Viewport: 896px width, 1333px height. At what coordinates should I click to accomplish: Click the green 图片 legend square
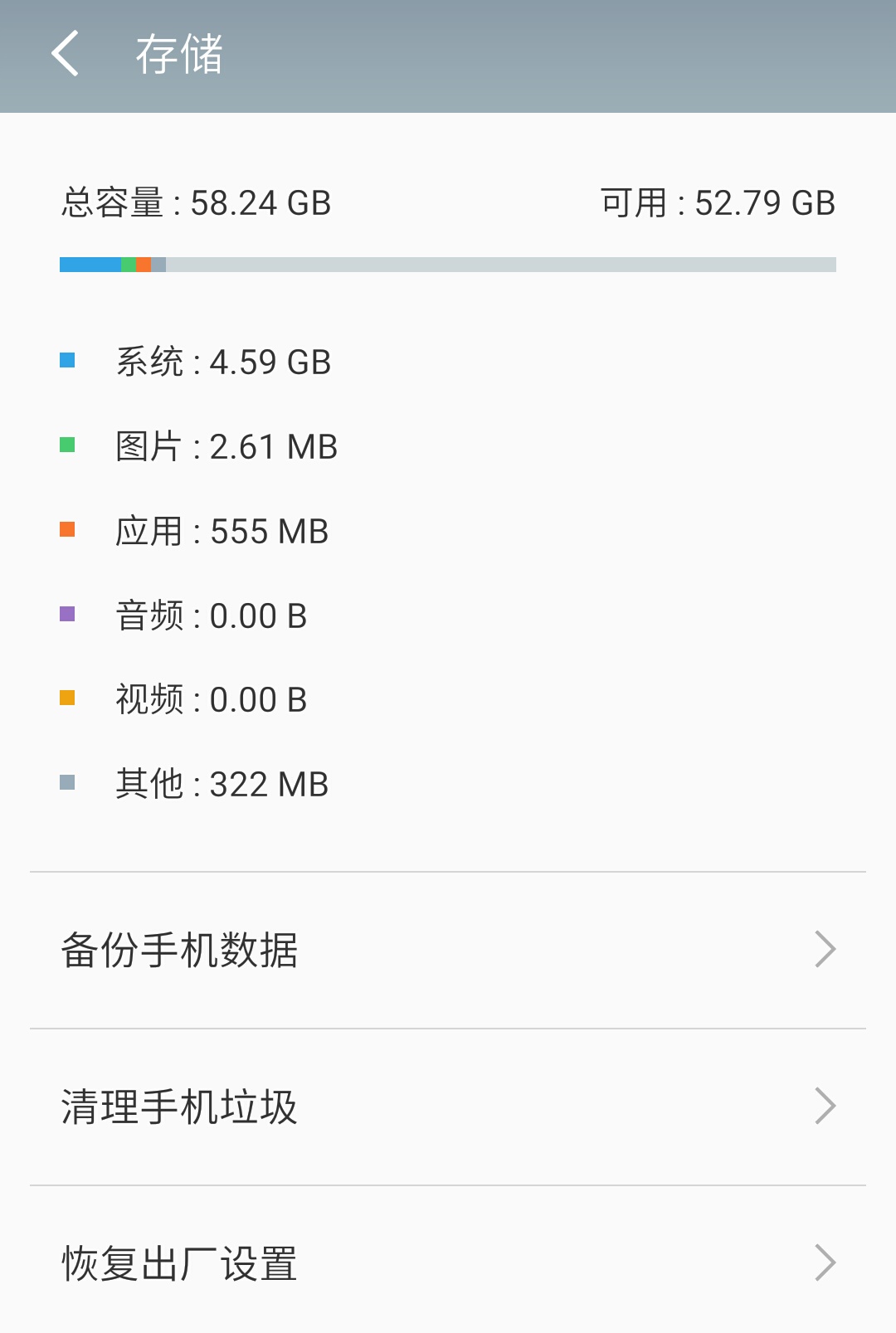[x=68, y=445]
